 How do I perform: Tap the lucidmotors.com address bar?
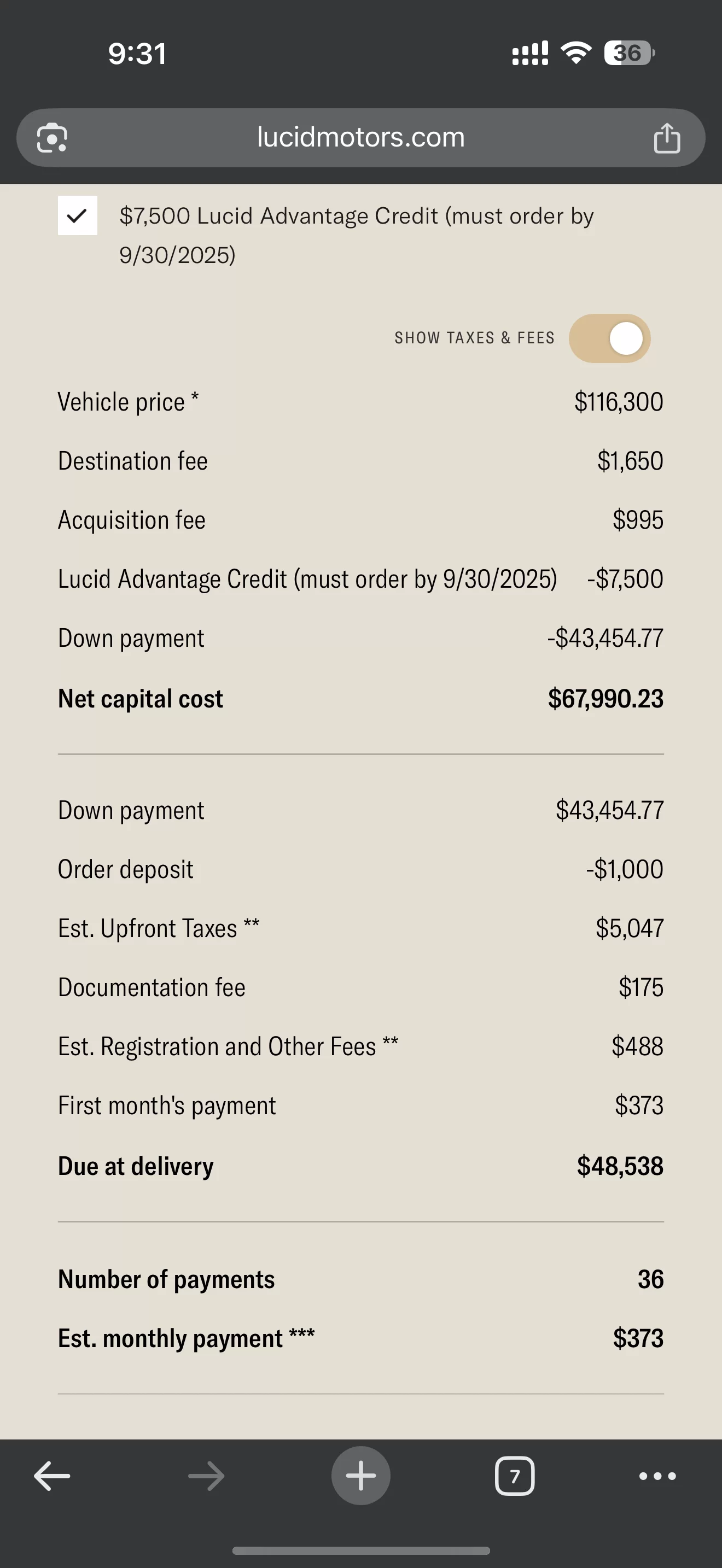click(x=360, y=138)
